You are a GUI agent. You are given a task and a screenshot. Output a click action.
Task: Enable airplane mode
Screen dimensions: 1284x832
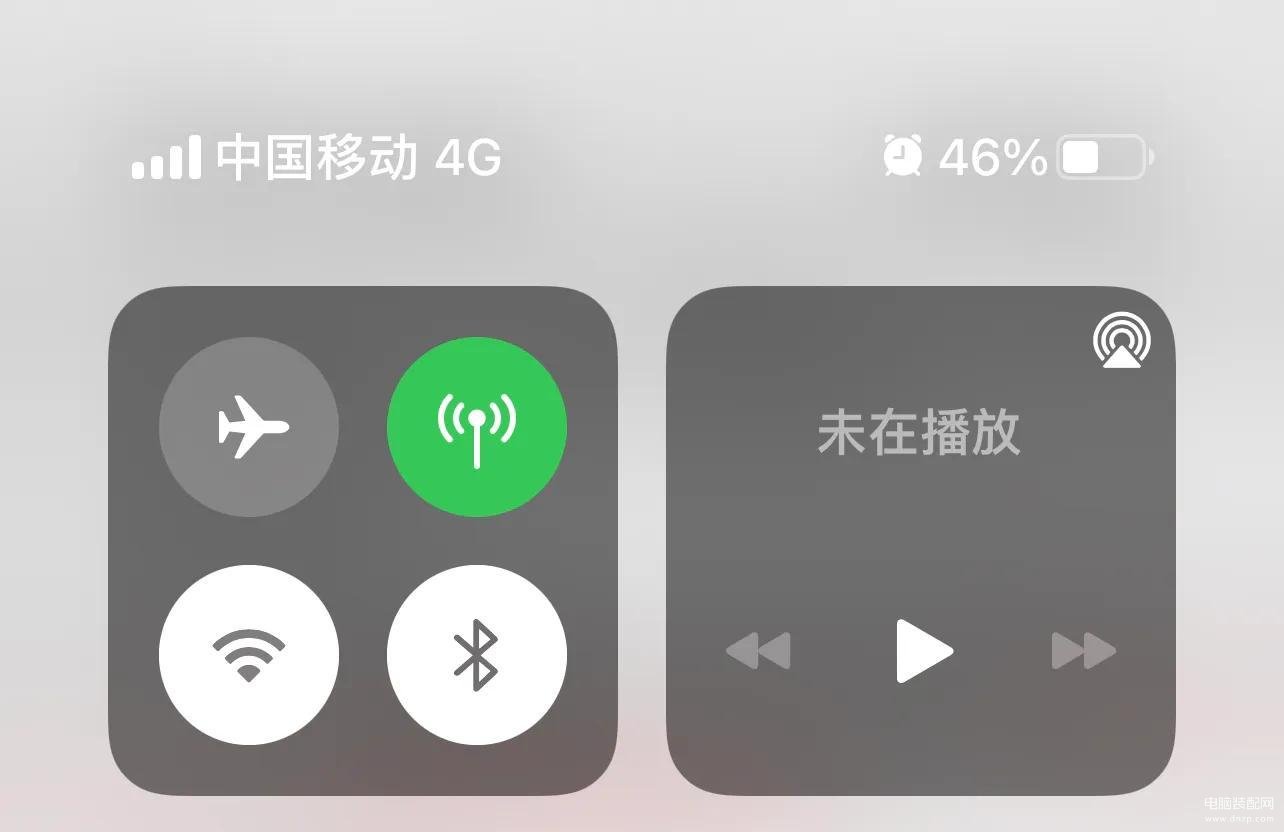(x=249, y=427)
